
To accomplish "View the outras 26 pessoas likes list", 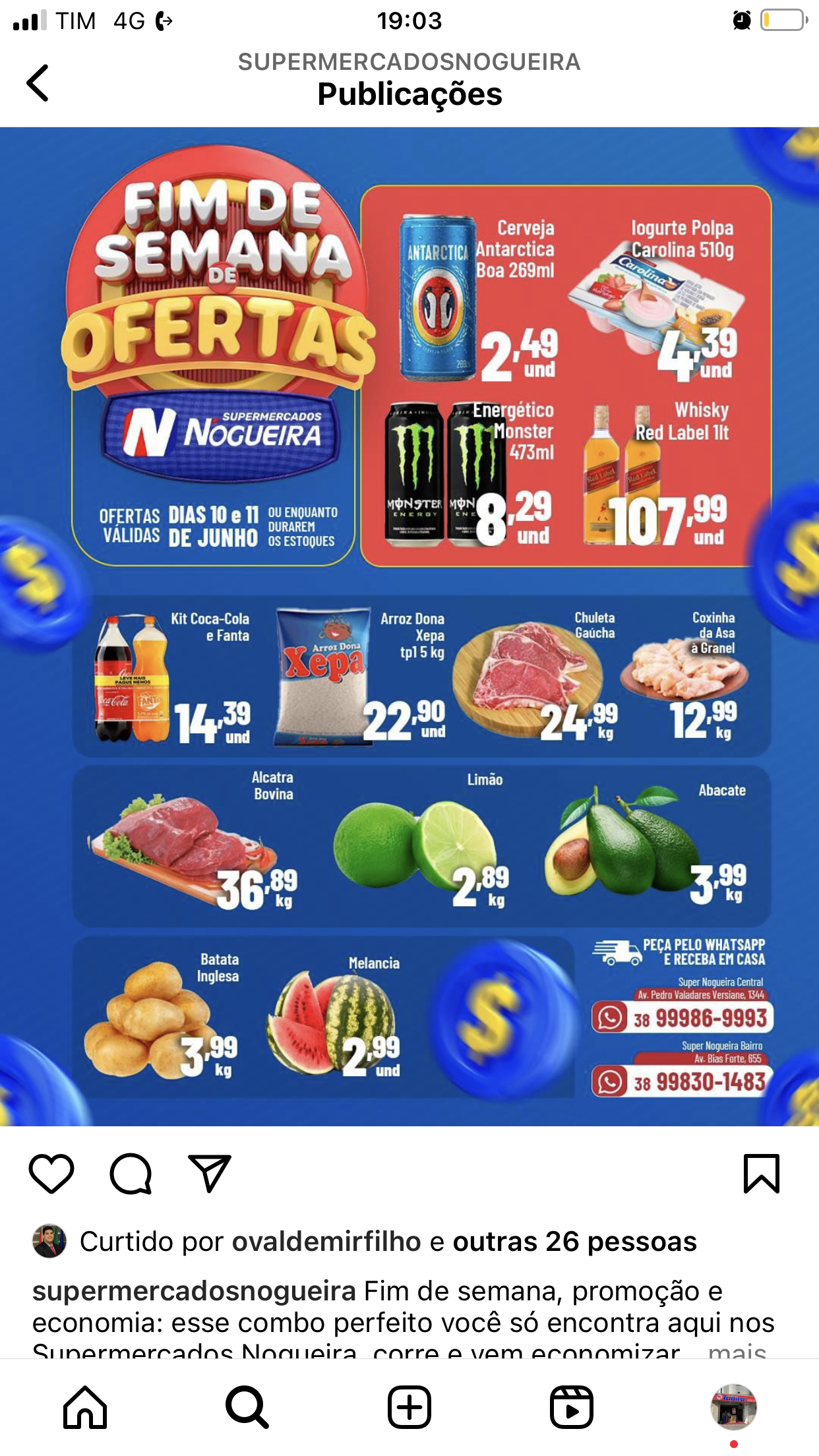I will tap(574, 1242).
